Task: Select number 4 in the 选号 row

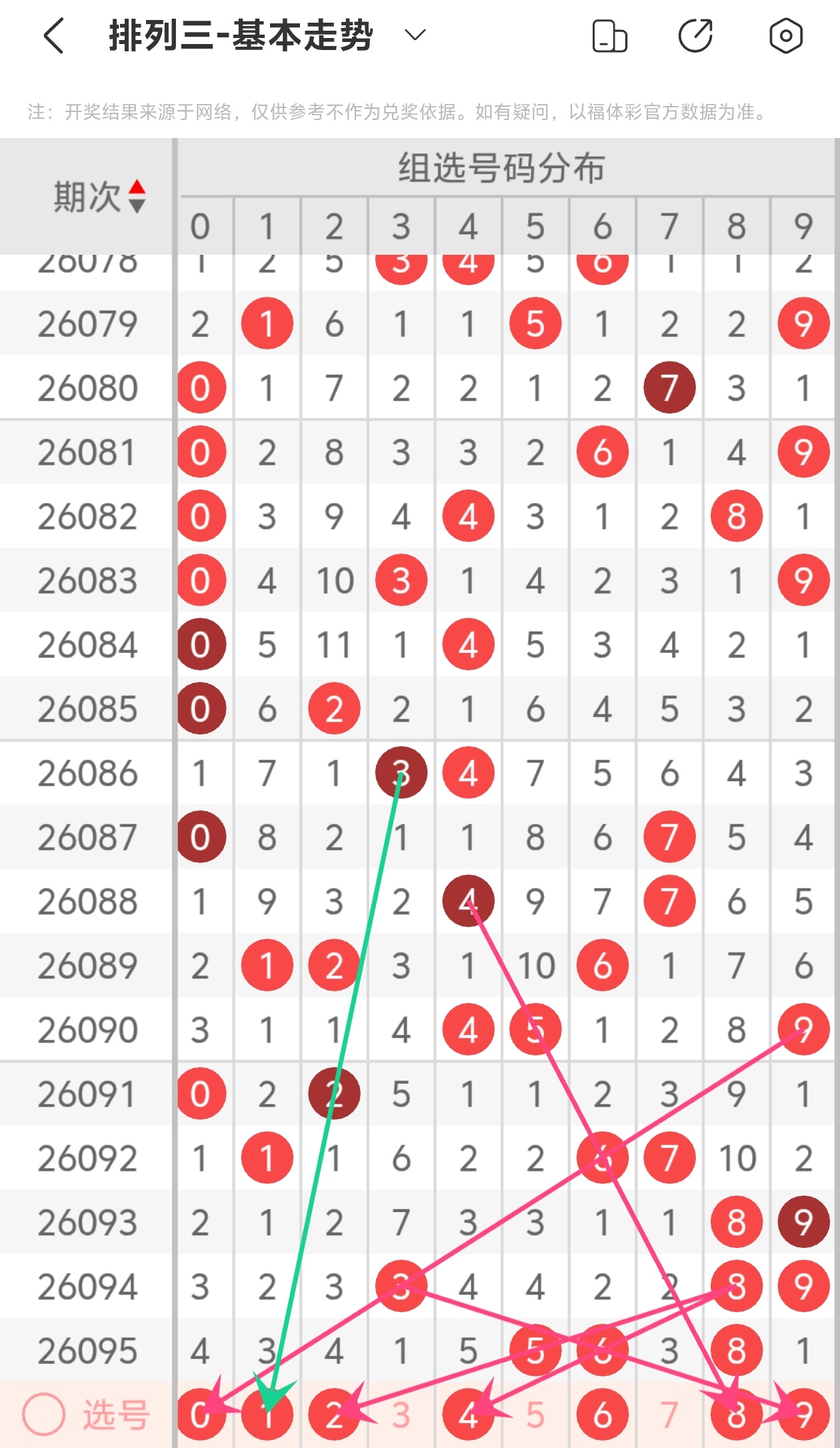Action: [468, 1414]
